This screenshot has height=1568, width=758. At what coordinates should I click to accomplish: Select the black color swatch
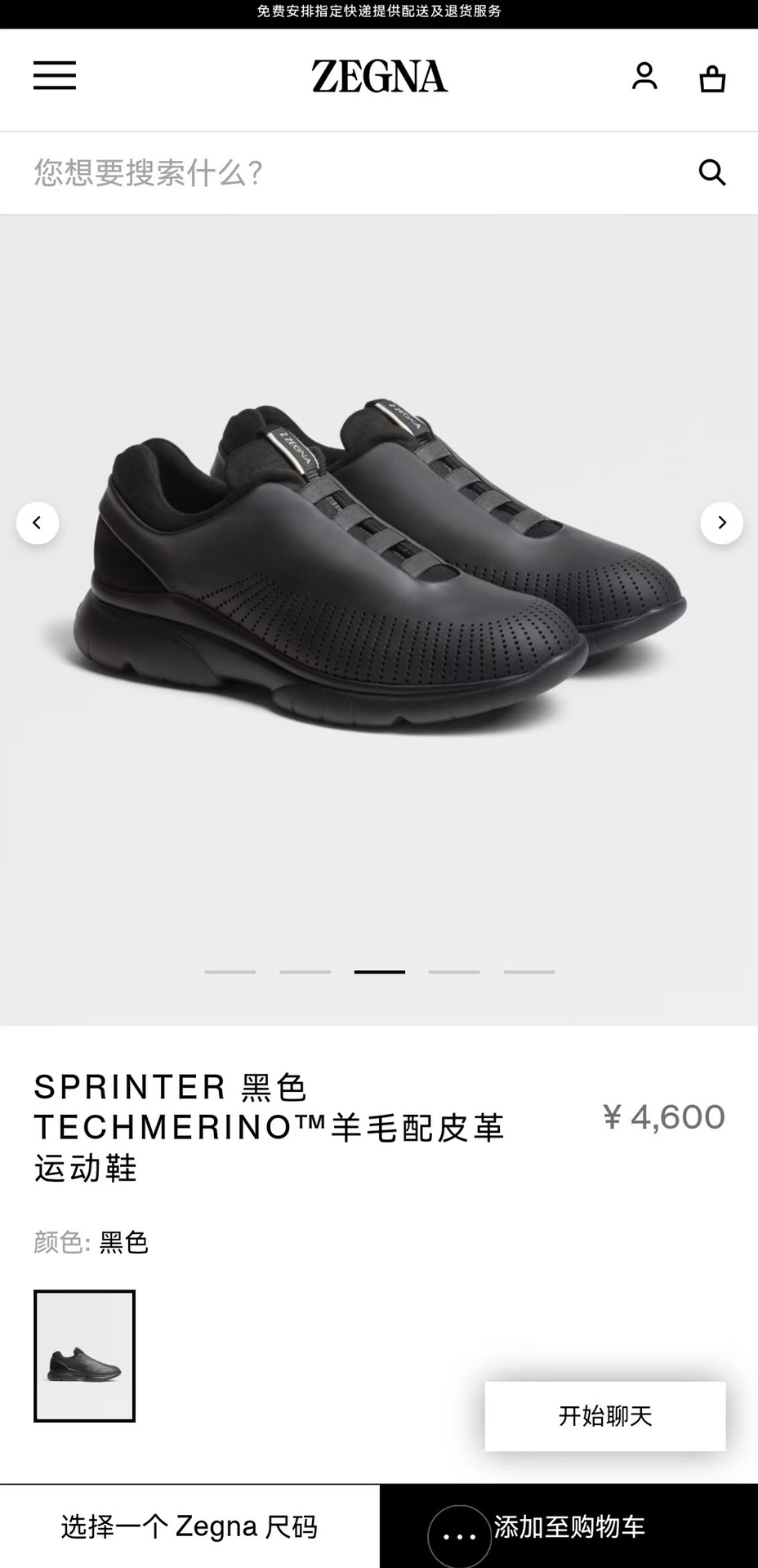(x=84, y=1356)
